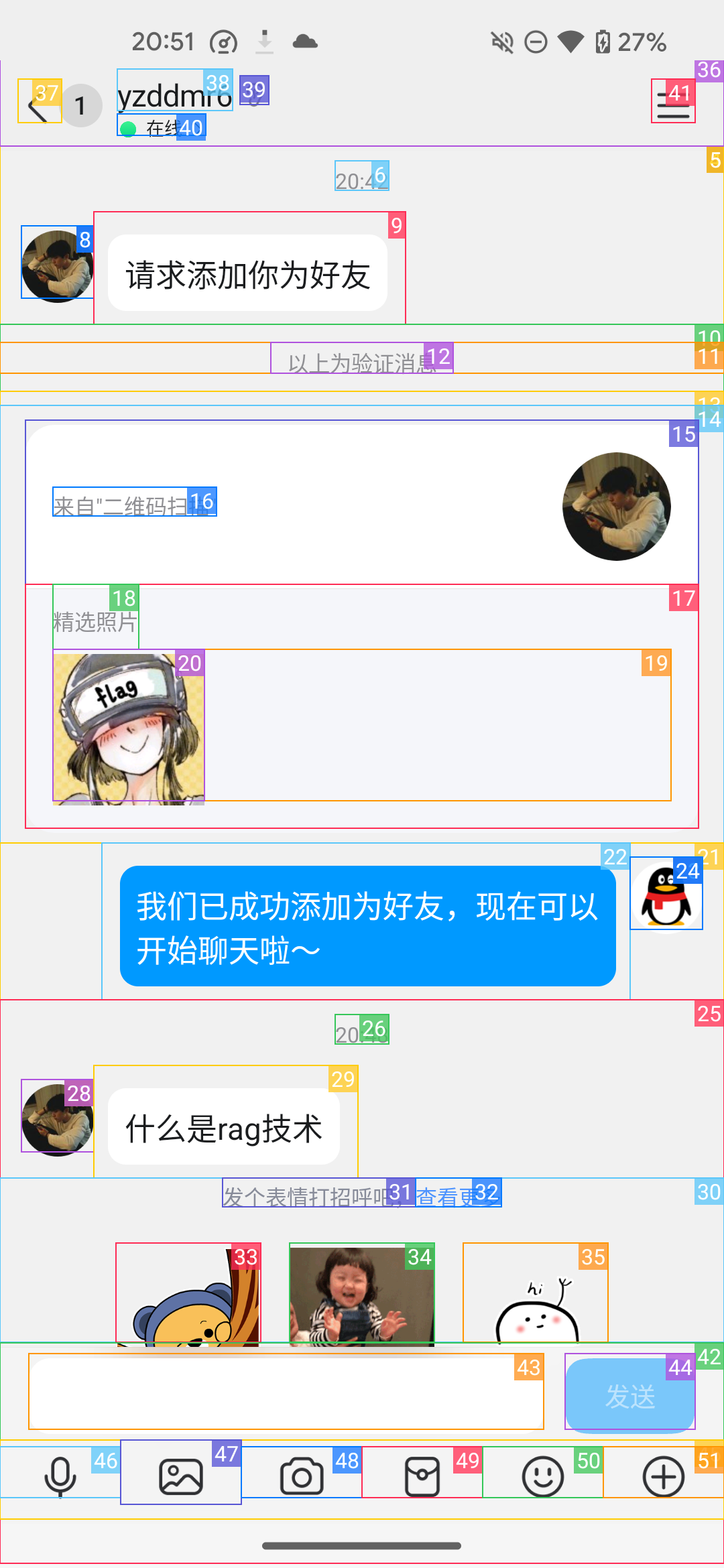
Task: Tap the 发送 send button
Action: click(x=629, y=1396)
